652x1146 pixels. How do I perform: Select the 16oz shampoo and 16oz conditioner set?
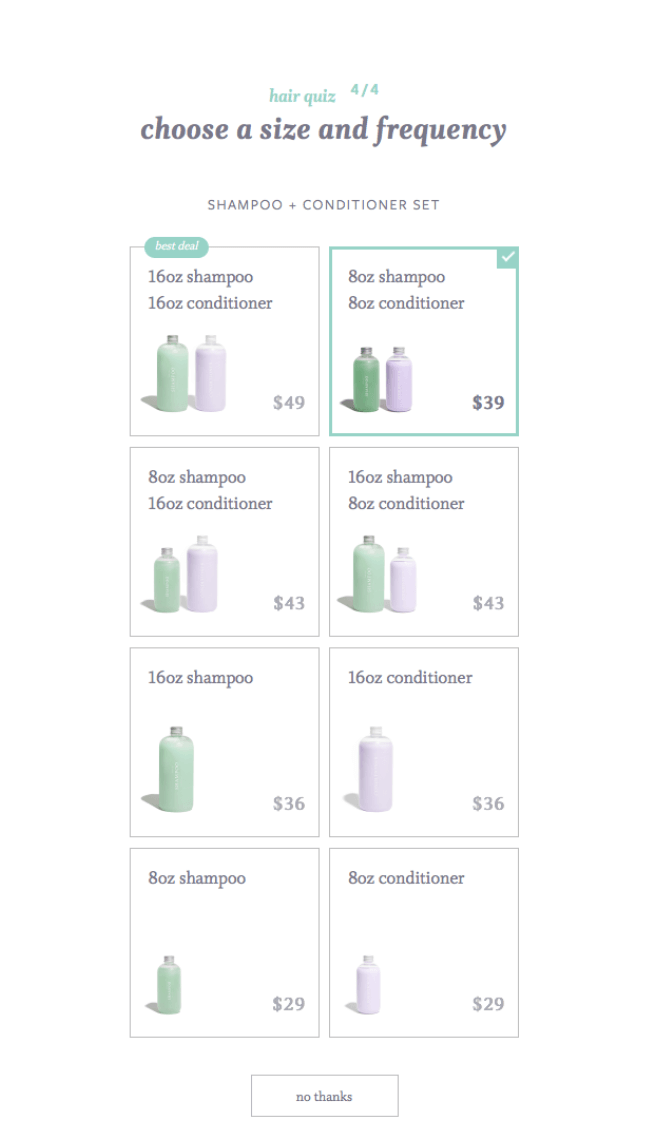(224, 341)
